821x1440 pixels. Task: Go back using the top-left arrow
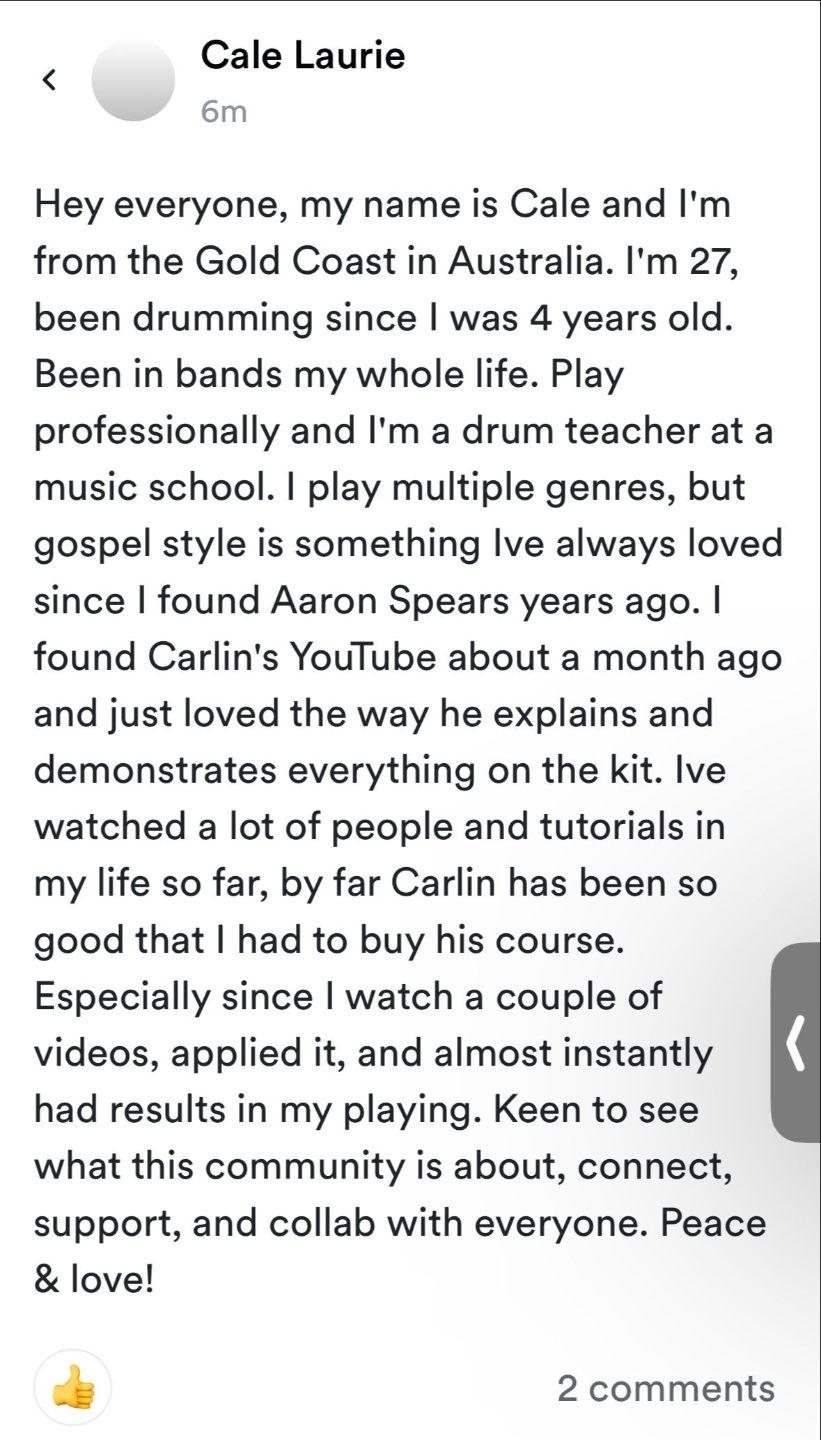pyautogui.click(x=47, y=79)
